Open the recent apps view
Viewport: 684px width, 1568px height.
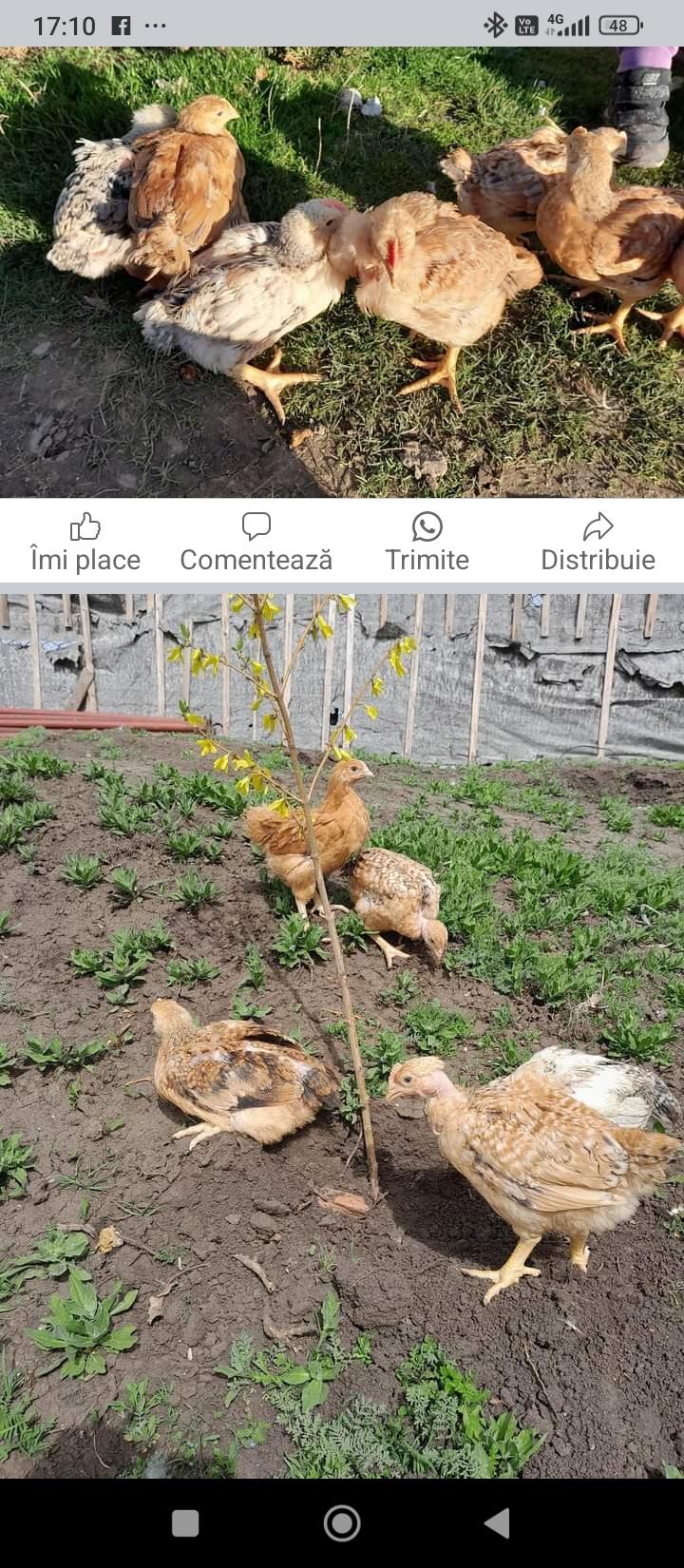[185, 1523]
